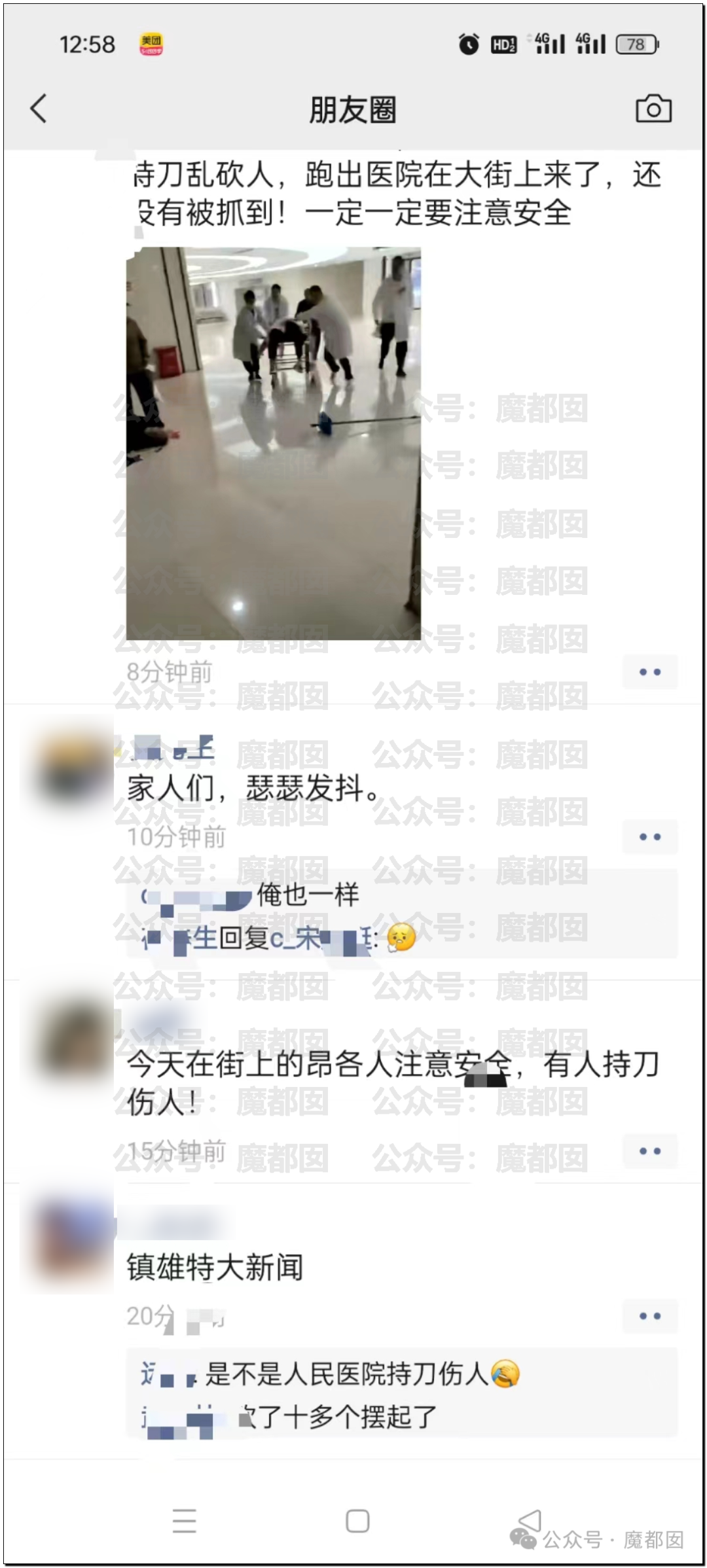Open recent apps from the navigation bar
Image resolution: width=707 pixels, height=1568 pixels.
click(184, 1521)
